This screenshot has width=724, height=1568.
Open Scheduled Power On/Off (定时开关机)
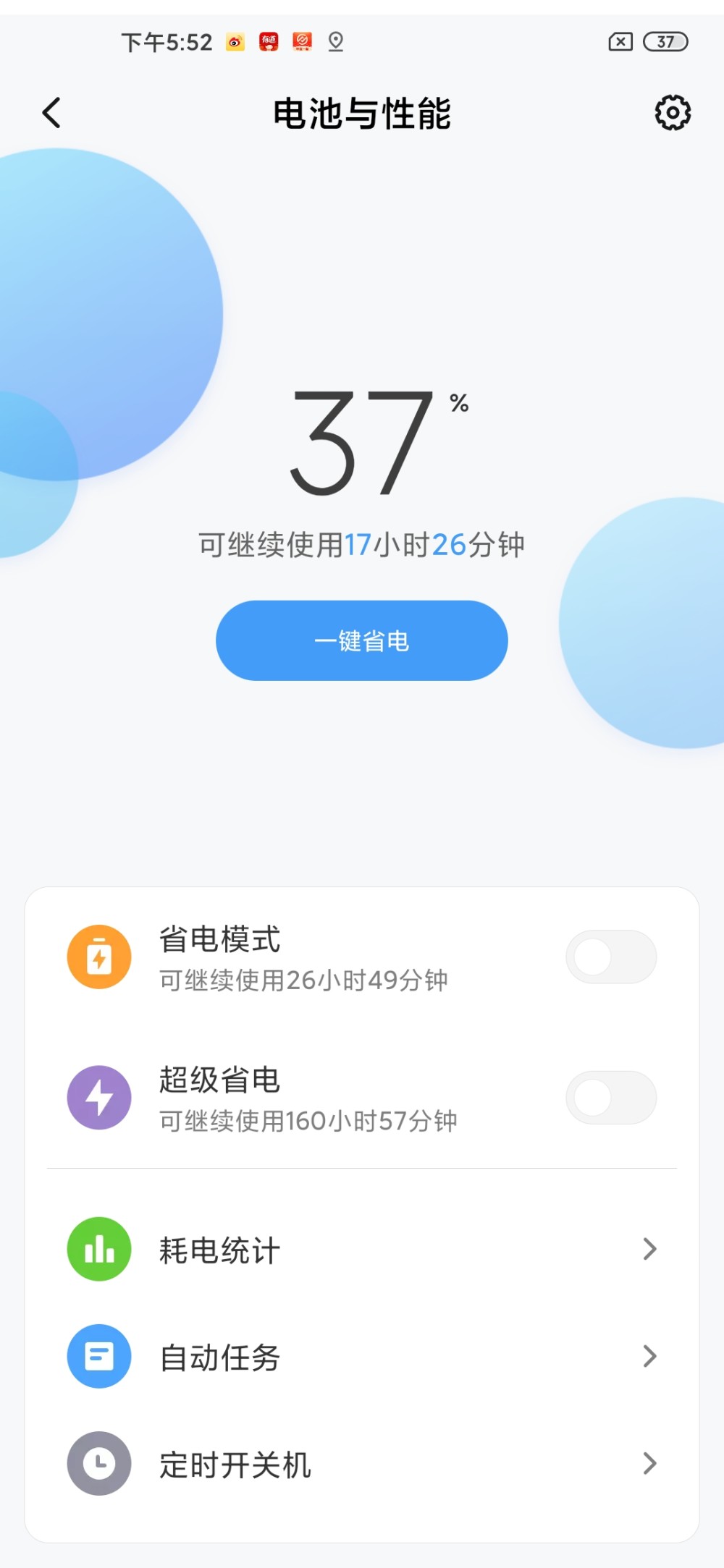[x=361, y=1463]
